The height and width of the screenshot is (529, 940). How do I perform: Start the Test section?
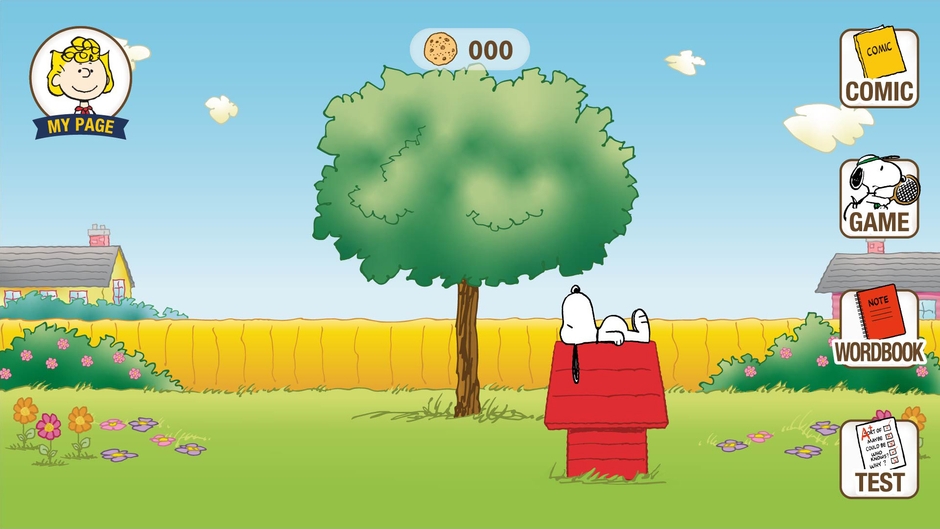pyautogui.click(x=878, y=458)
